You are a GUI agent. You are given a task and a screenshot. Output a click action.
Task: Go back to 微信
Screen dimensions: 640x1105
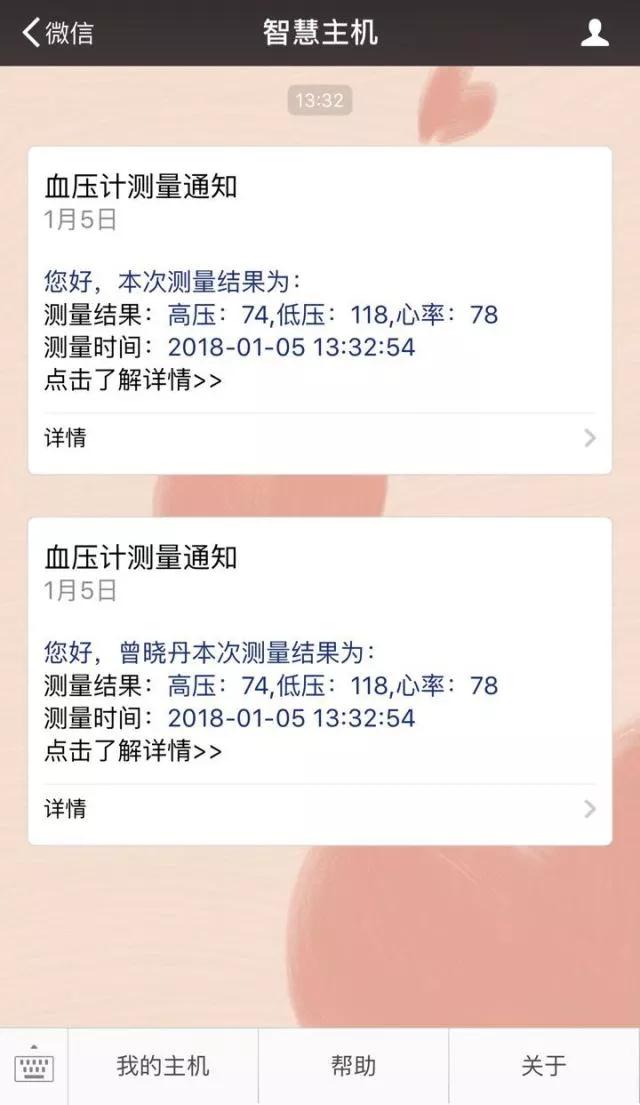(58, 32)
